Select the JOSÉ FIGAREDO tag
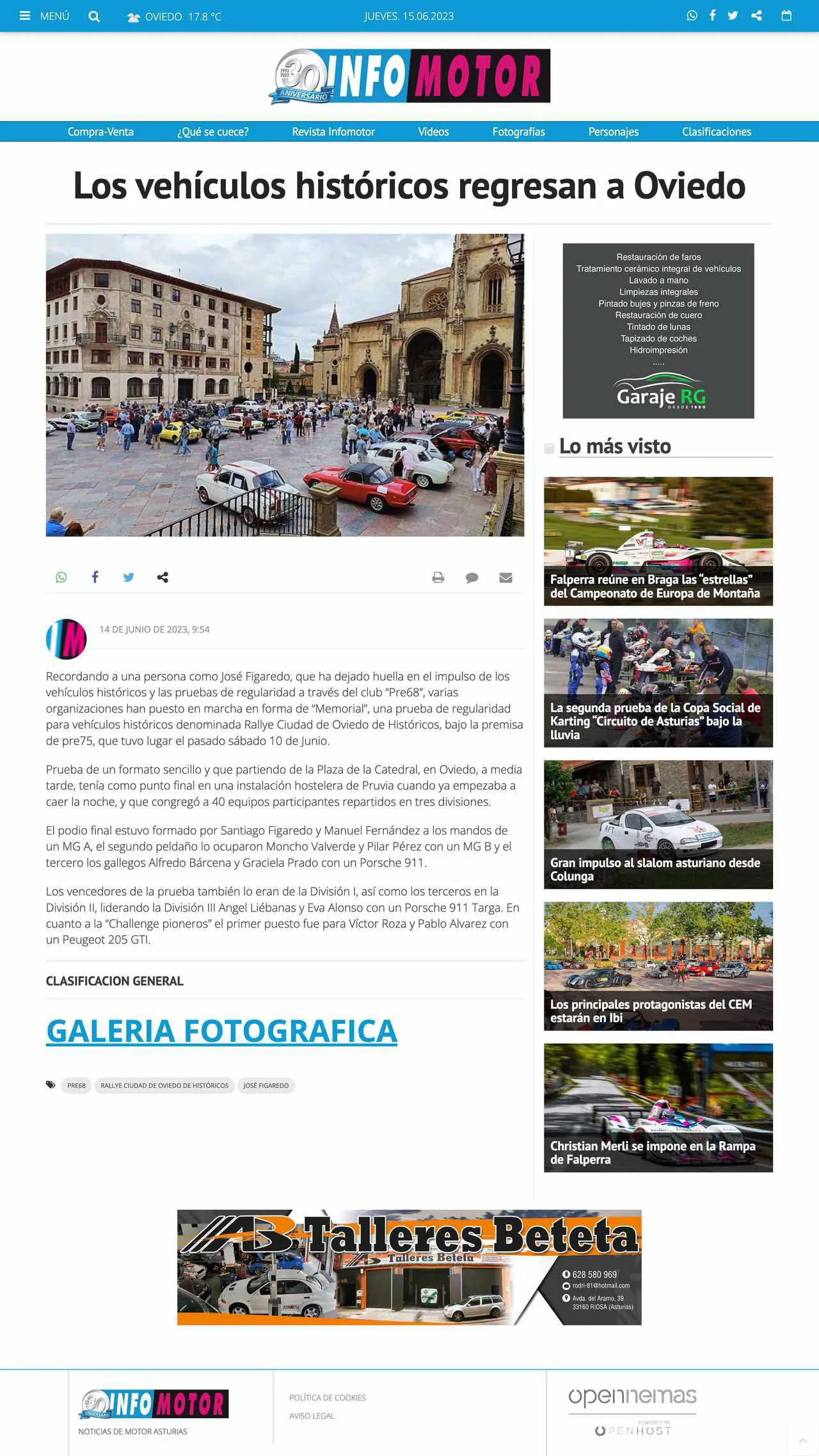 tap(266, 1085)
